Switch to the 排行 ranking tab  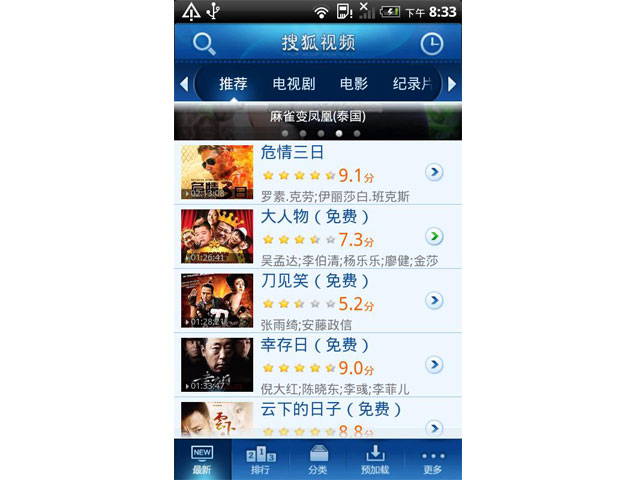tap(261, 460)
